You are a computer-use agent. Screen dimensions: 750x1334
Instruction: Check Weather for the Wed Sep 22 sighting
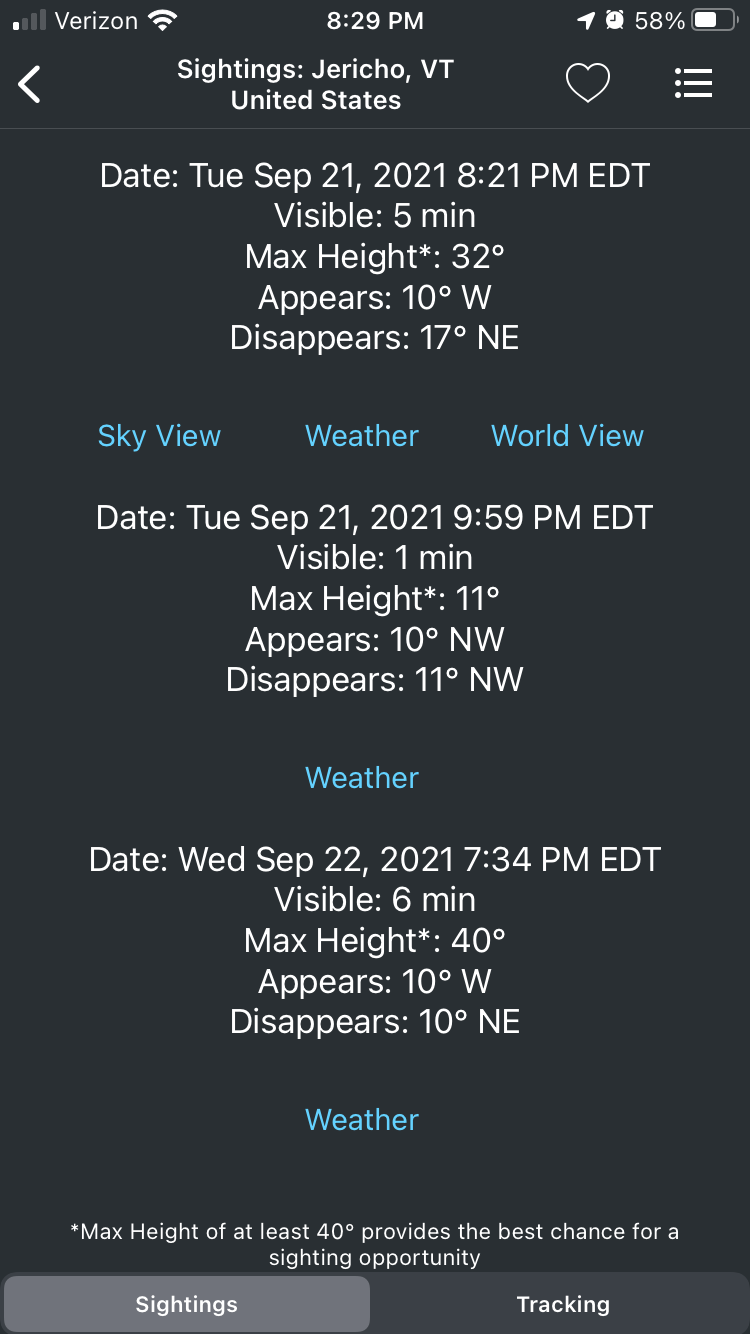(362, 1120)
